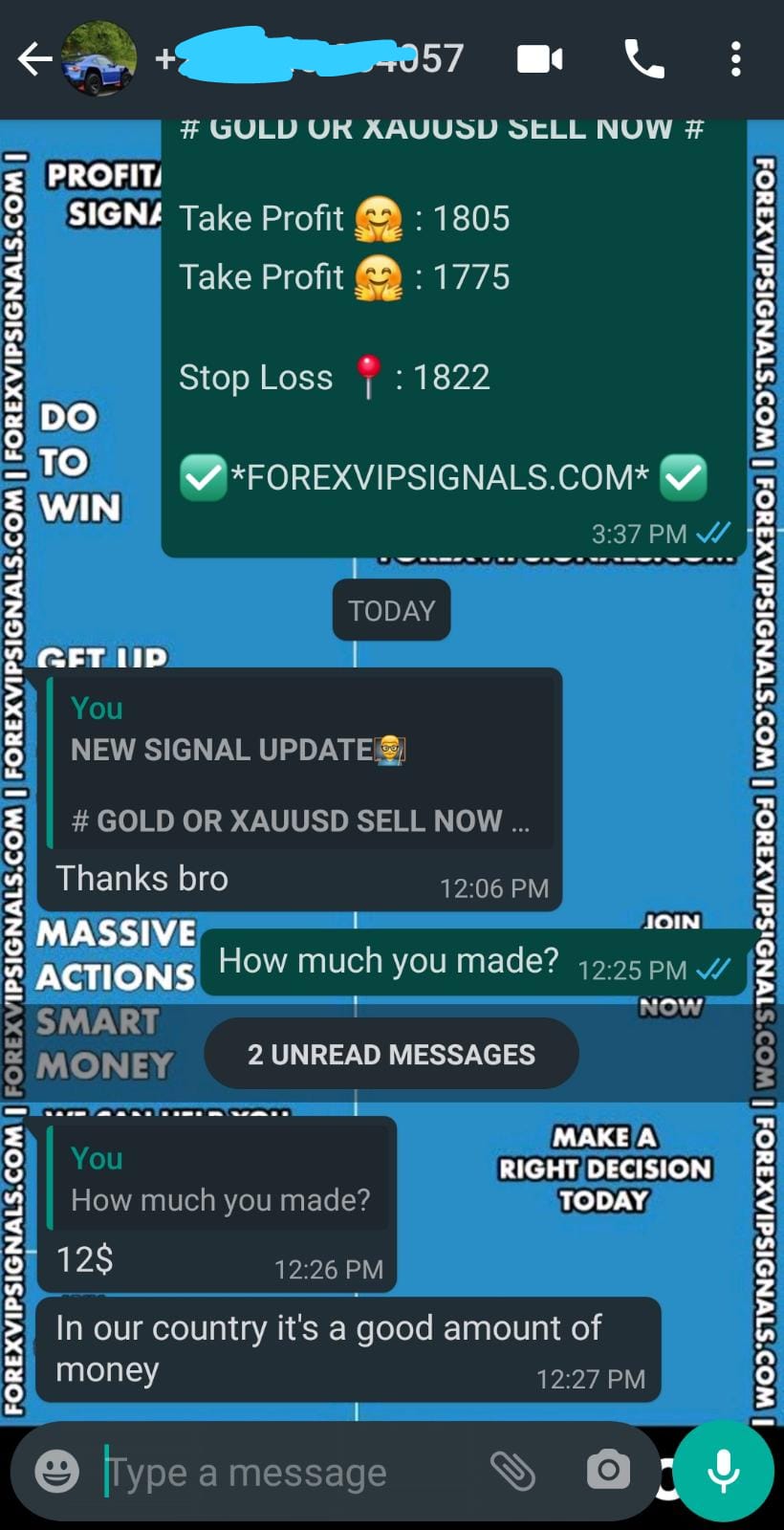Viewport: 784px width, 1530px height.
Task: Jump to the quoted 'How much you made?' message
Action: coord(220,1178)
